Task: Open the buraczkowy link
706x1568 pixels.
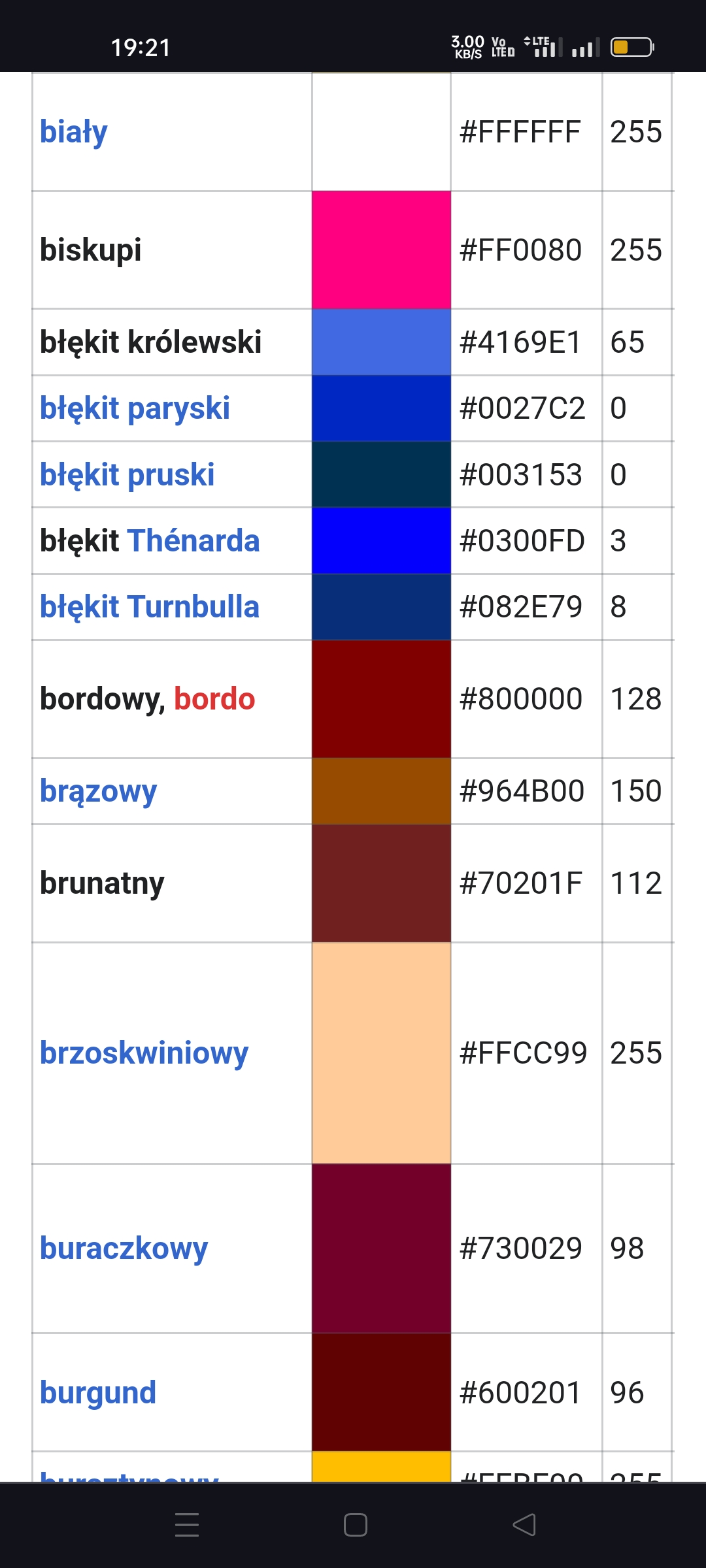Action: 124,1249
